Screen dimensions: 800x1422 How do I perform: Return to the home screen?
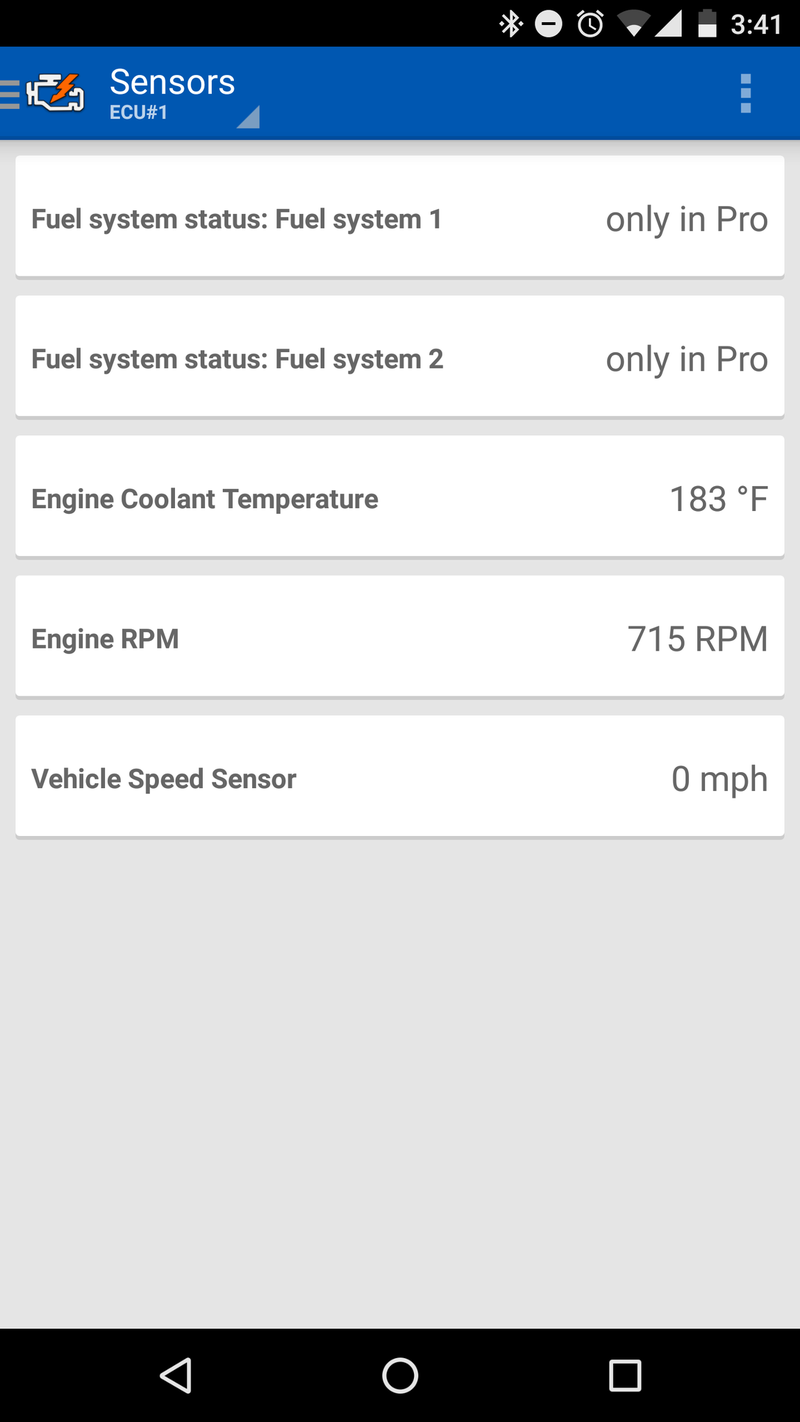point(400,1376)
